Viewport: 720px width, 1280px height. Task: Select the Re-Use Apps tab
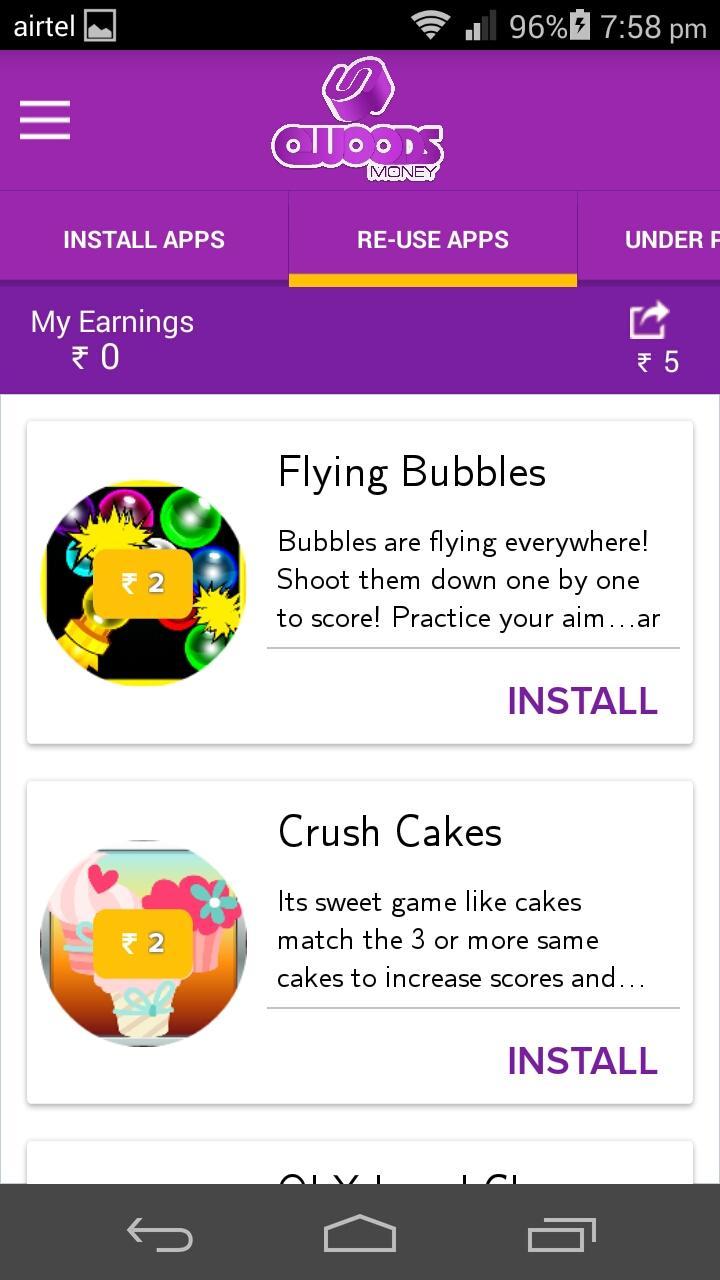[432, 240]
